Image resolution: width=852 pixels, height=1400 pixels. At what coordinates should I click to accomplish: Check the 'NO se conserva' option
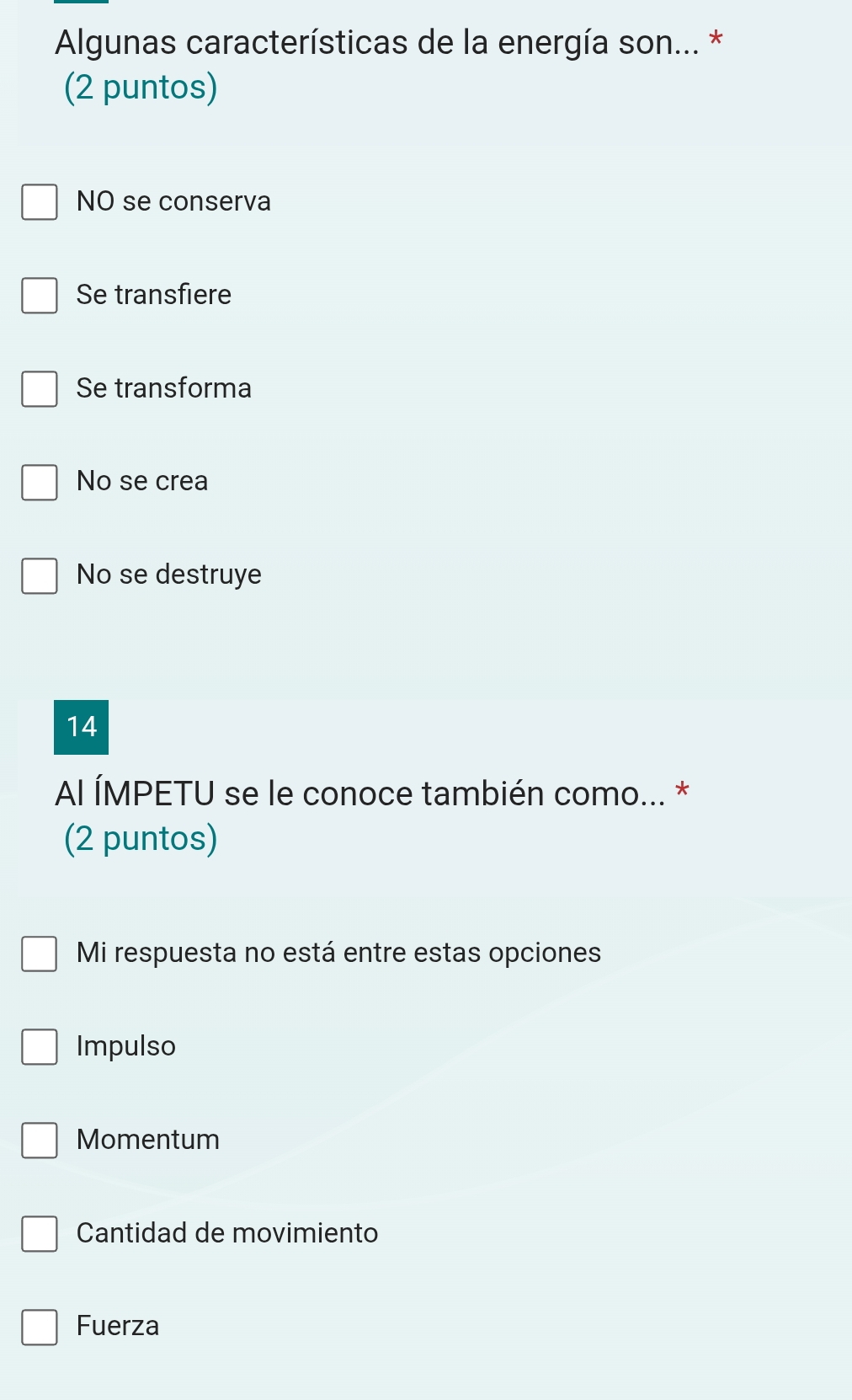pyautogui.click(x=40, y=202)
